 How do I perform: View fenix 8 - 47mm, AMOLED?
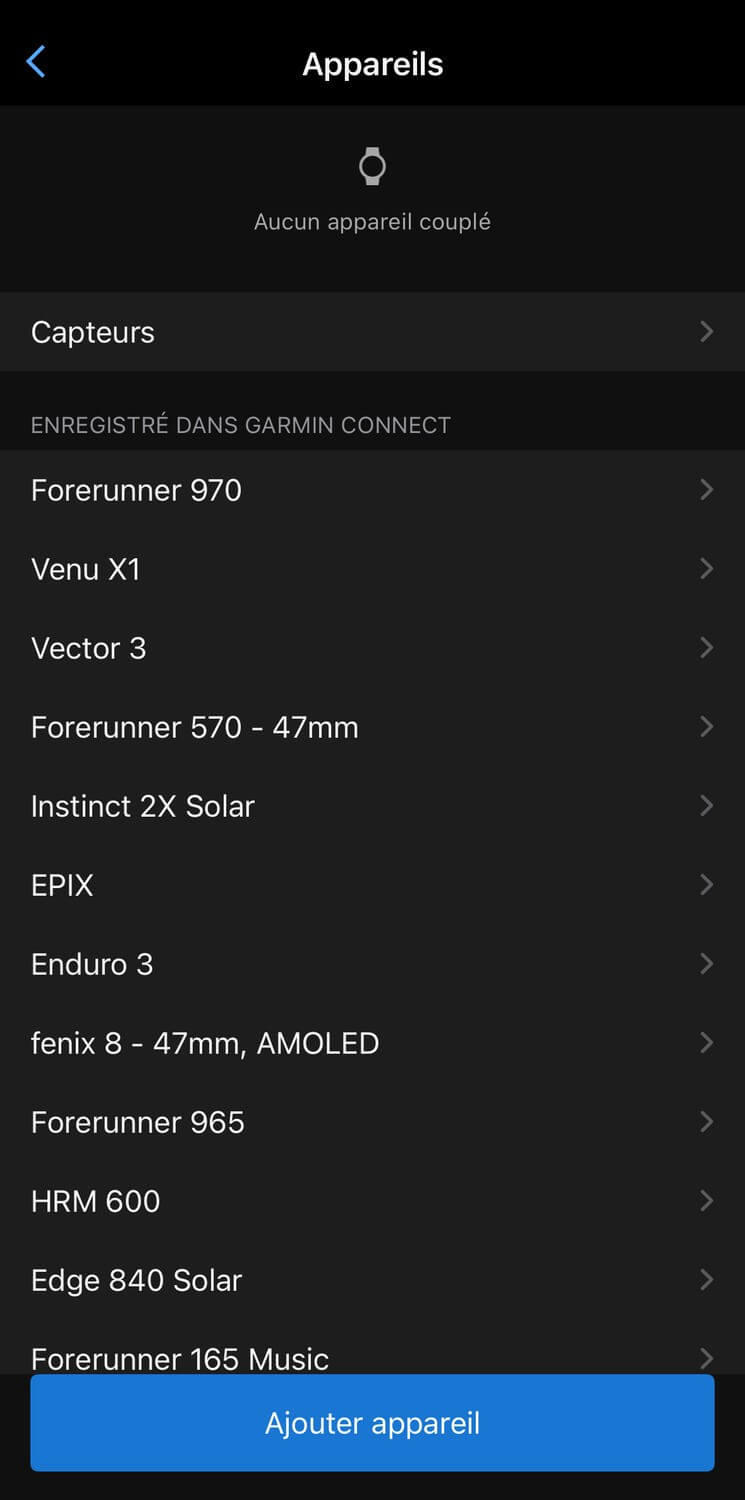(x=372, y=1043)
